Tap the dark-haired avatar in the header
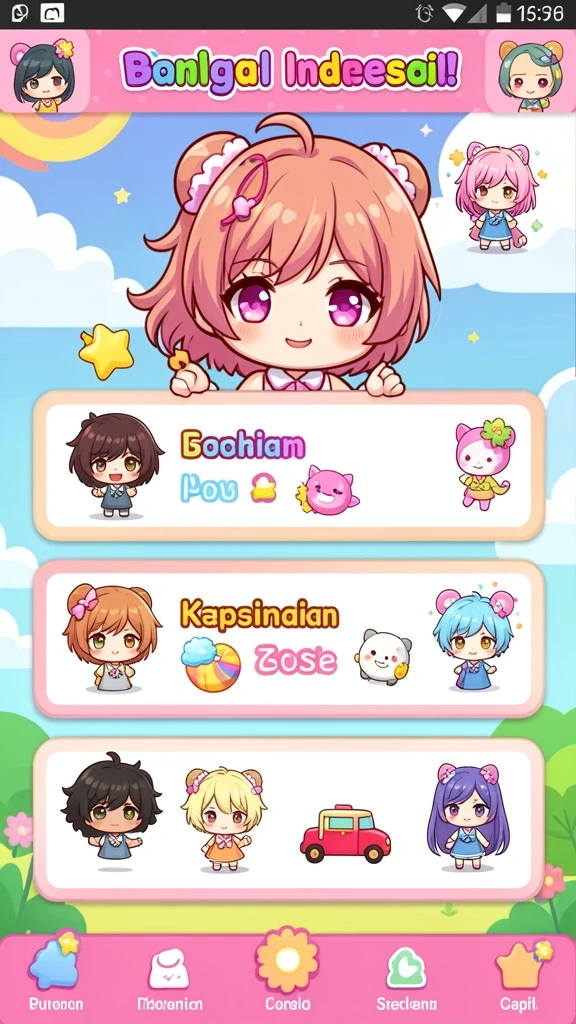This screenshot has width=576, height=1024. point(44,72)
